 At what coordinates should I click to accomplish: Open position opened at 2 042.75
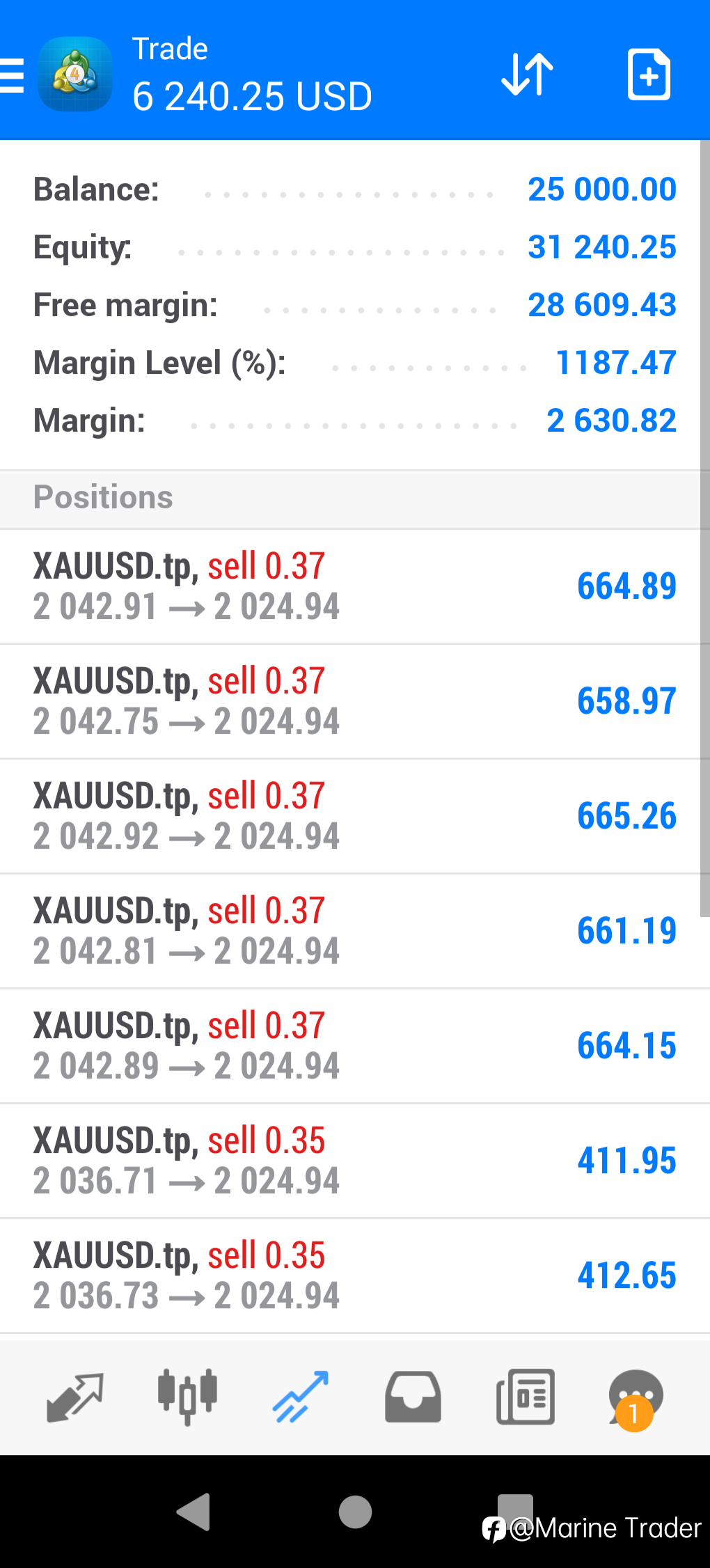355,701
